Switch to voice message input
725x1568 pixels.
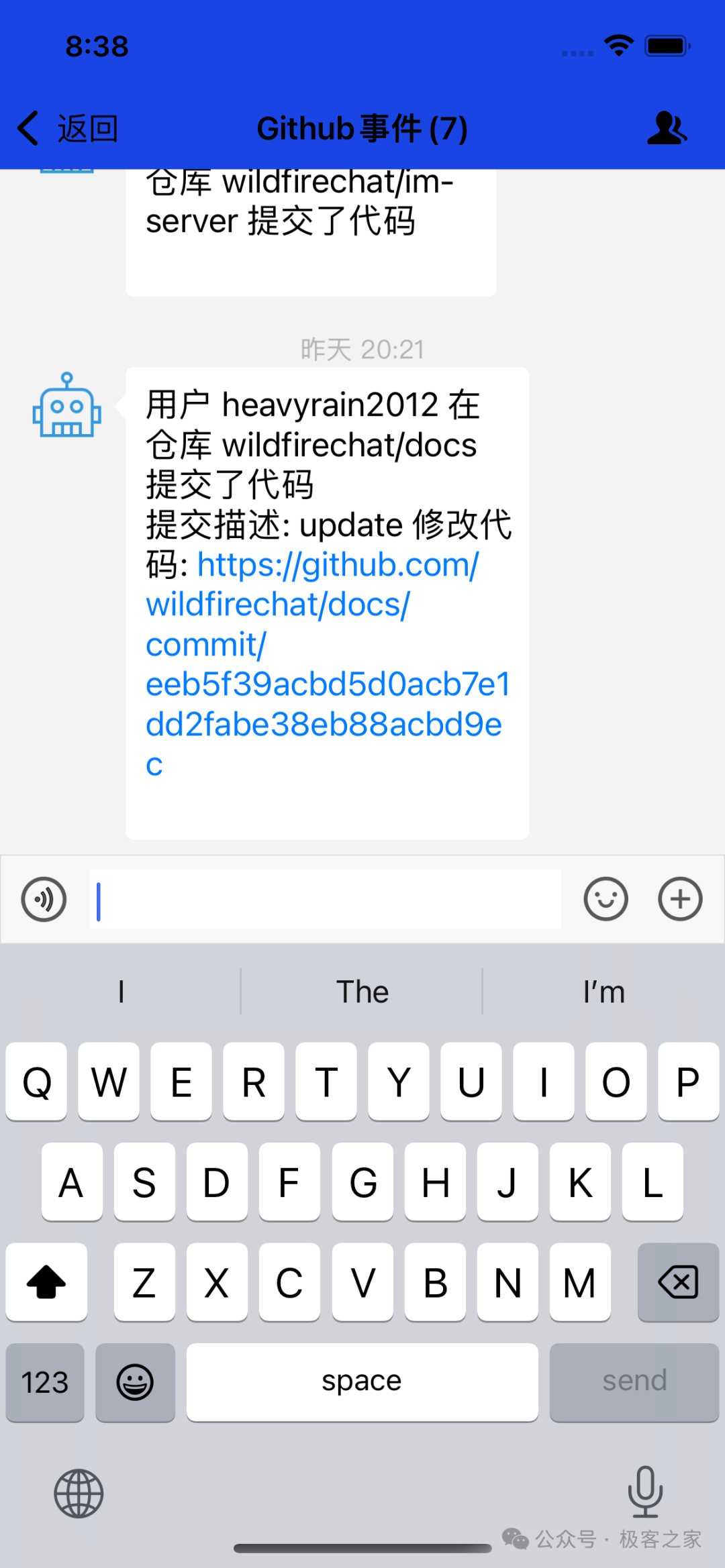coord(44,899)
